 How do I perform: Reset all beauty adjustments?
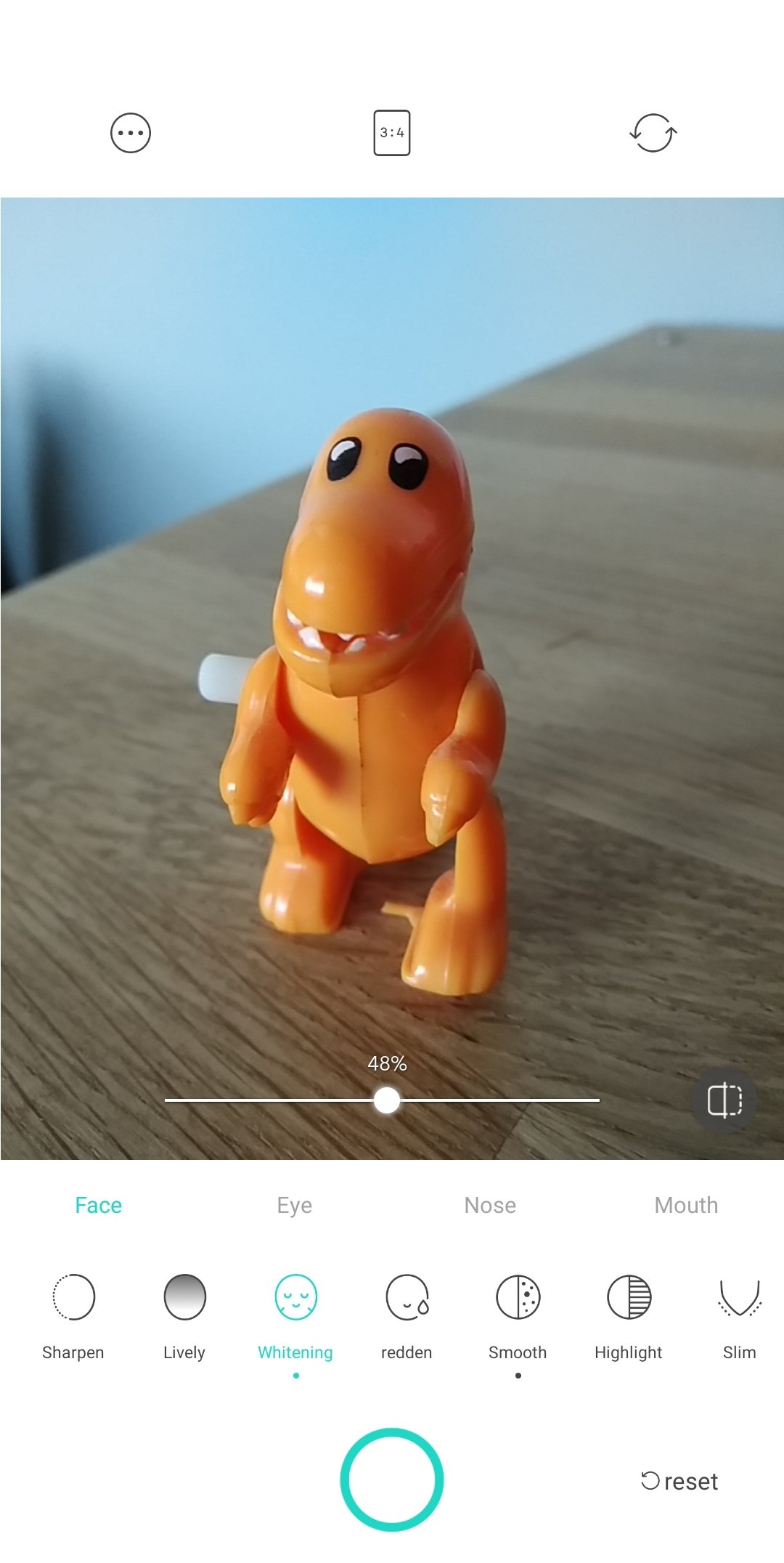pyautogui.click(x=679, y=1482)
